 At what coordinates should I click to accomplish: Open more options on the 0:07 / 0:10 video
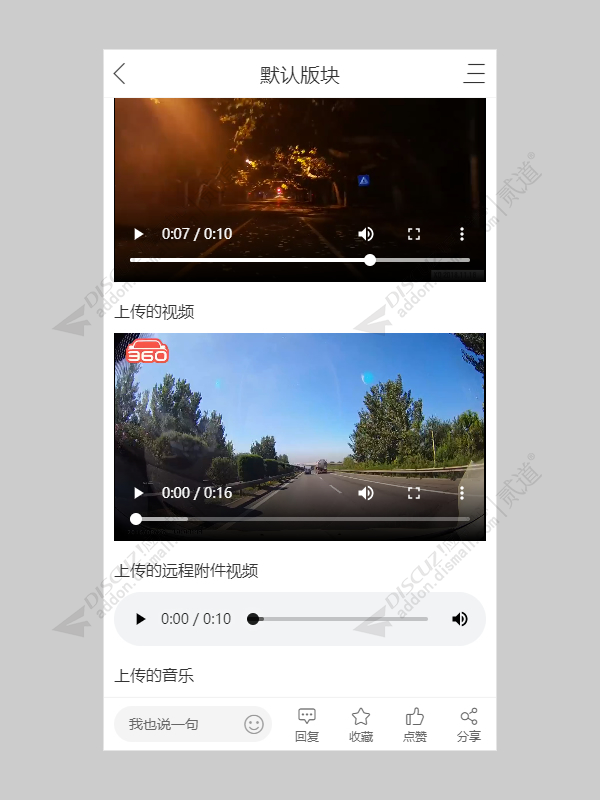[x=462, y=234]
